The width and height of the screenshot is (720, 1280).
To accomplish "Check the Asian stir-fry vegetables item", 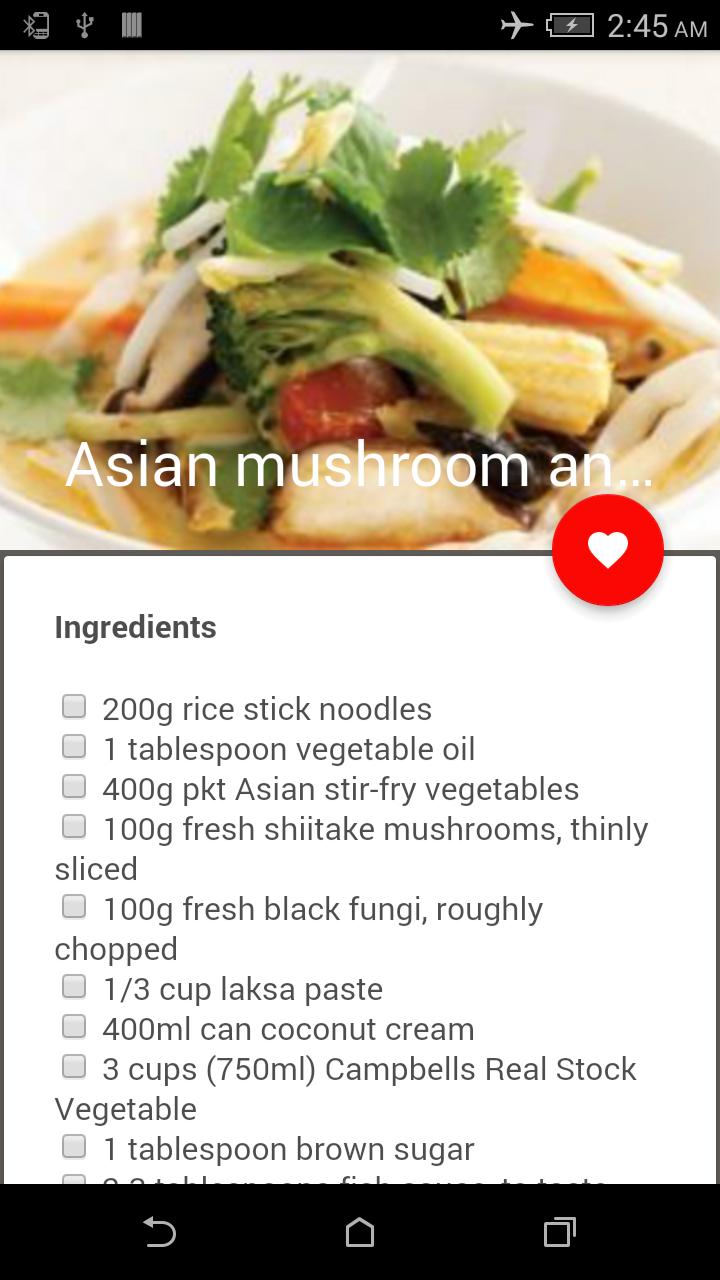I will tap(73, 786).
